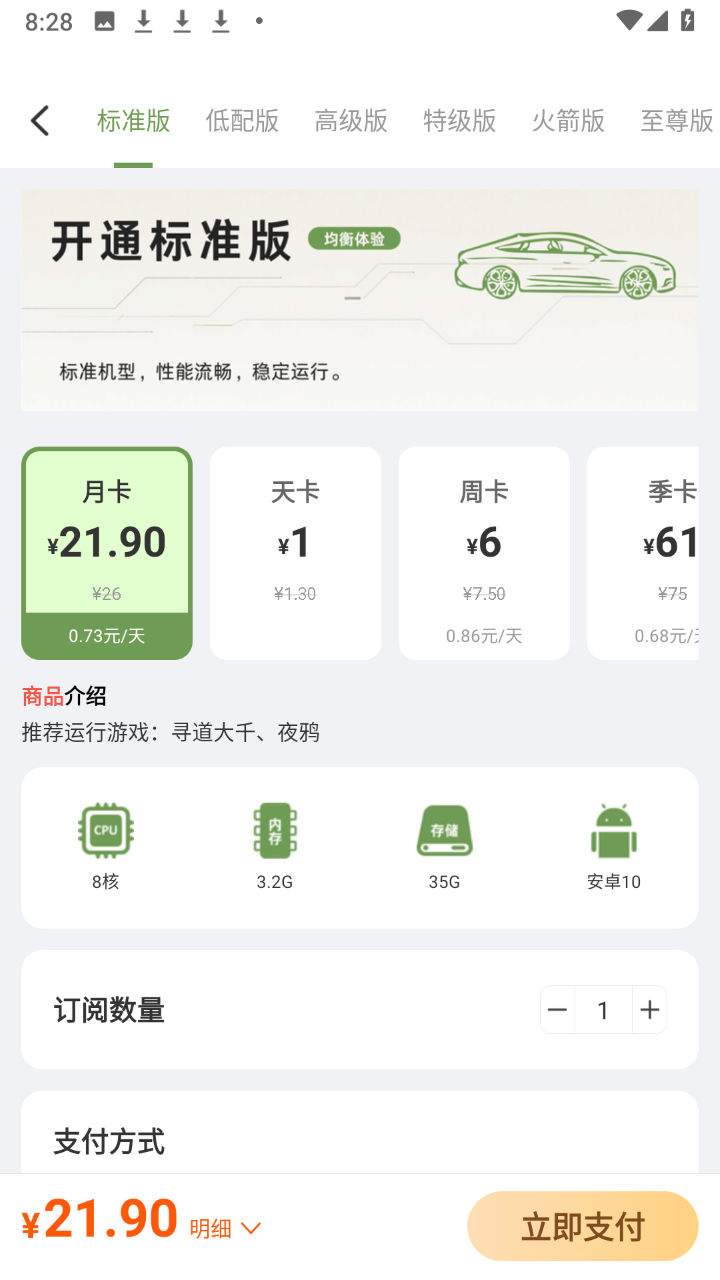Click a download icon in the status bar
720x1280 pixels.
(143, 18)
